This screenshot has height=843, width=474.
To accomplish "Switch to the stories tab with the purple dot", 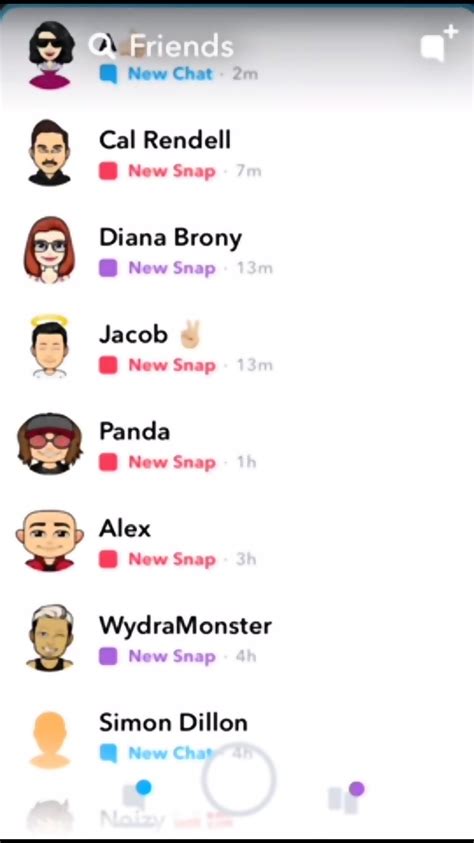I will 346,797.
